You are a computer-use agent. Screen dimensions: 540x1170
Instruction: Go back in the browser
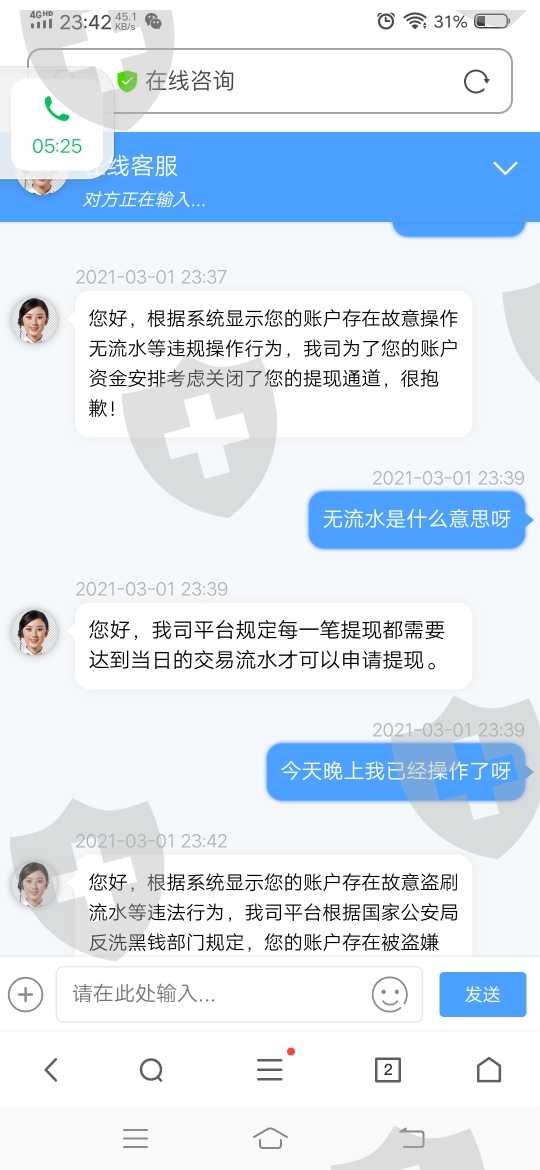pyautogui.click(x=51, y=1070)
